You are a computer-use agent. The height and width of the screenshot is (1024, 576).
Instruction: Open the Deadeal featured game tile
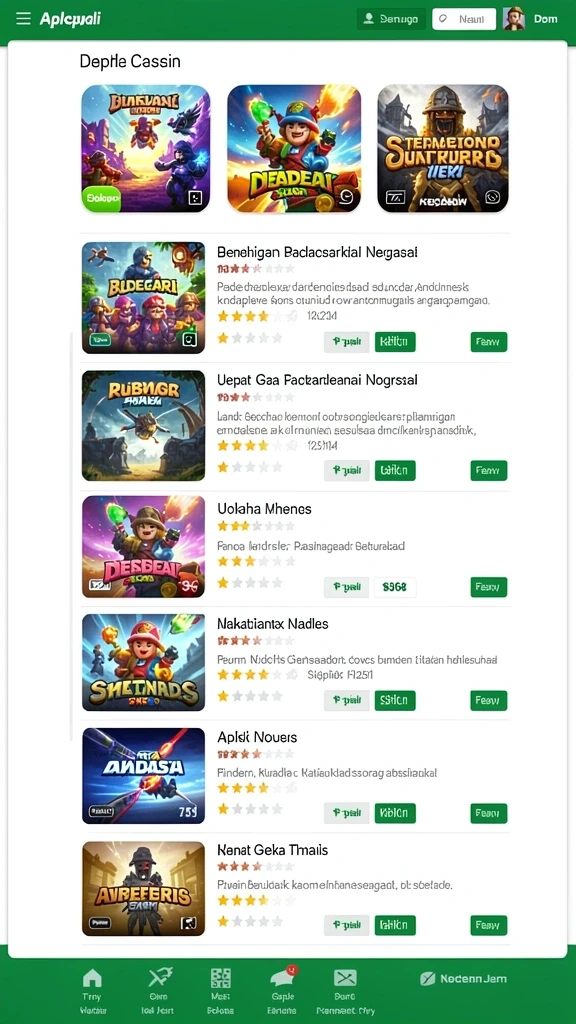[x=294, y=148]
